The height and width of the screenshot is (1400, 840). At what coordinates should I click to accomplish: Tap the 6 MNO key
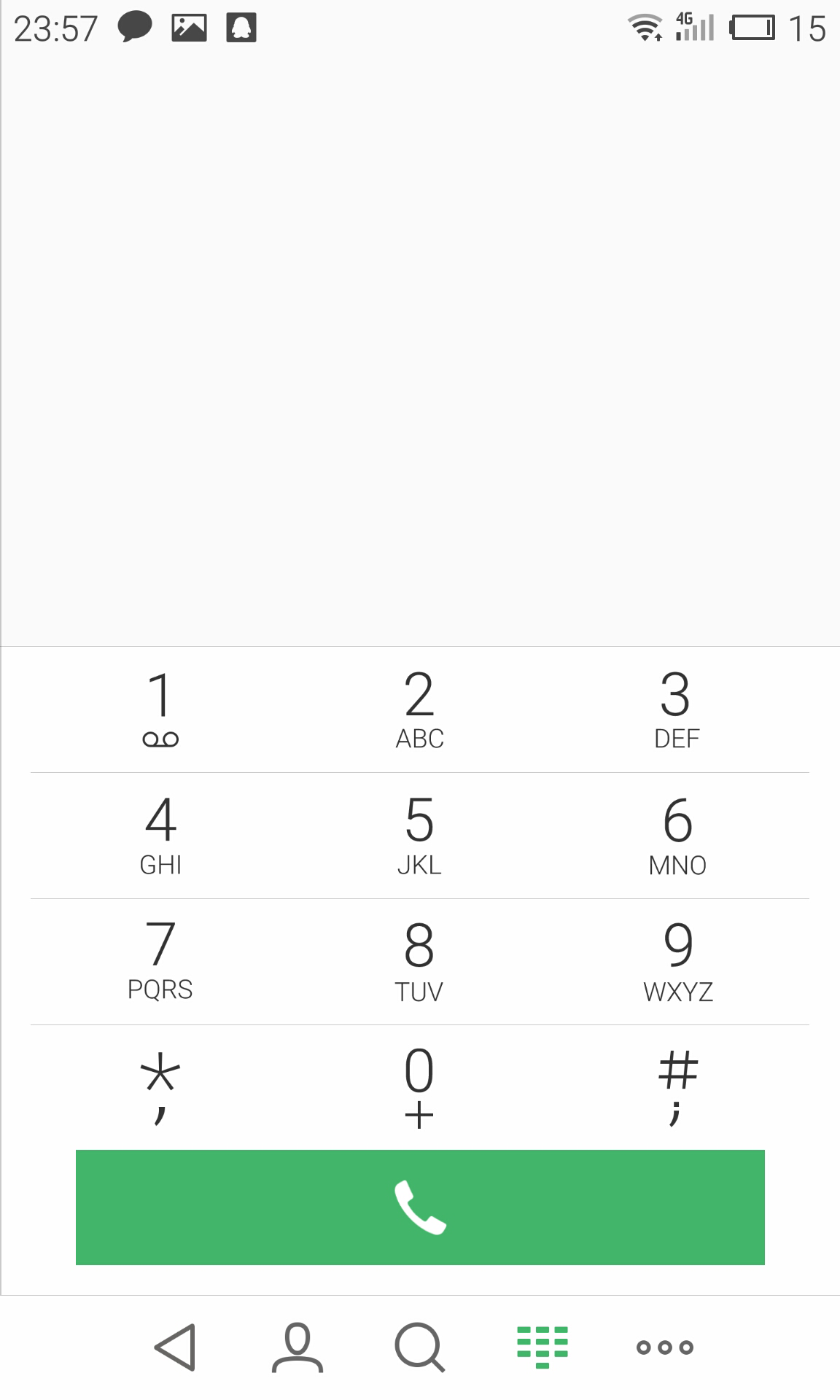pyautogui.click(x=677, y=836)
